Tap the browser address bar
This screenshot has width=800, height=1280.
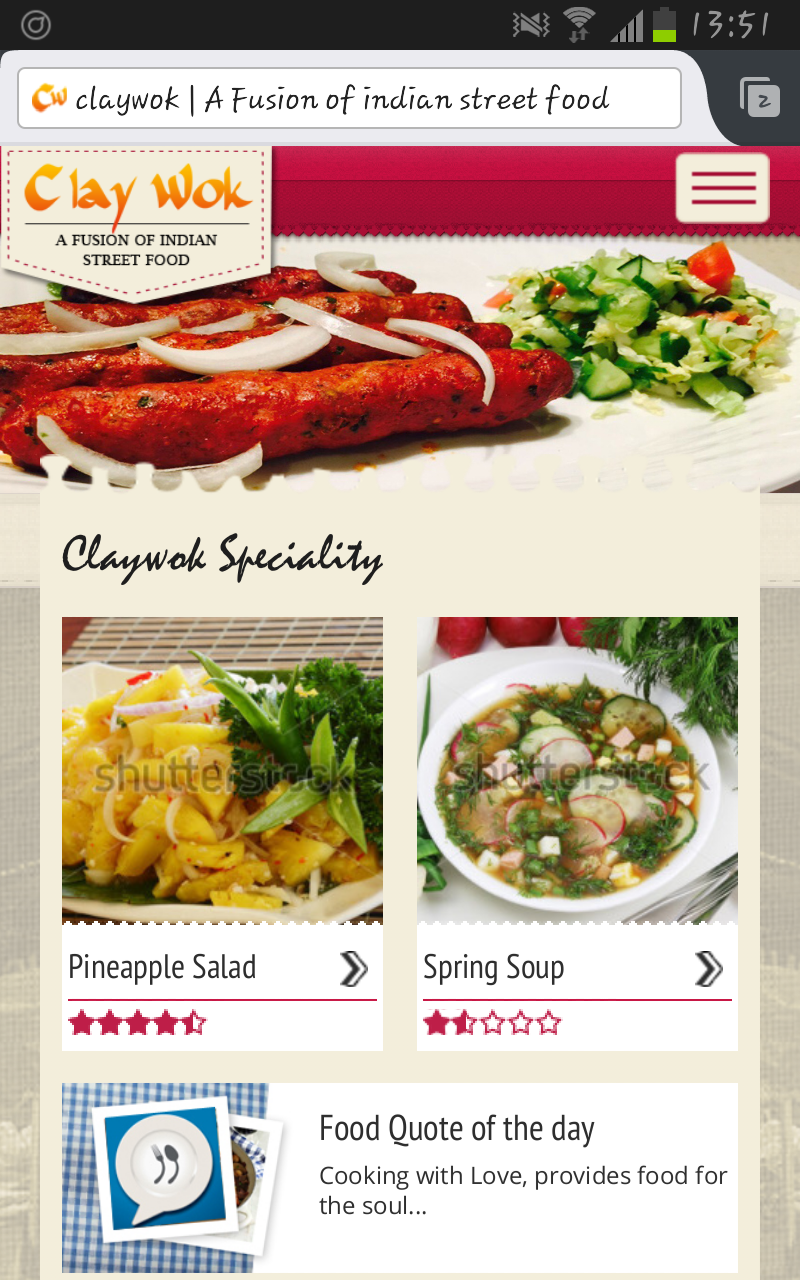tap(349, 98)
